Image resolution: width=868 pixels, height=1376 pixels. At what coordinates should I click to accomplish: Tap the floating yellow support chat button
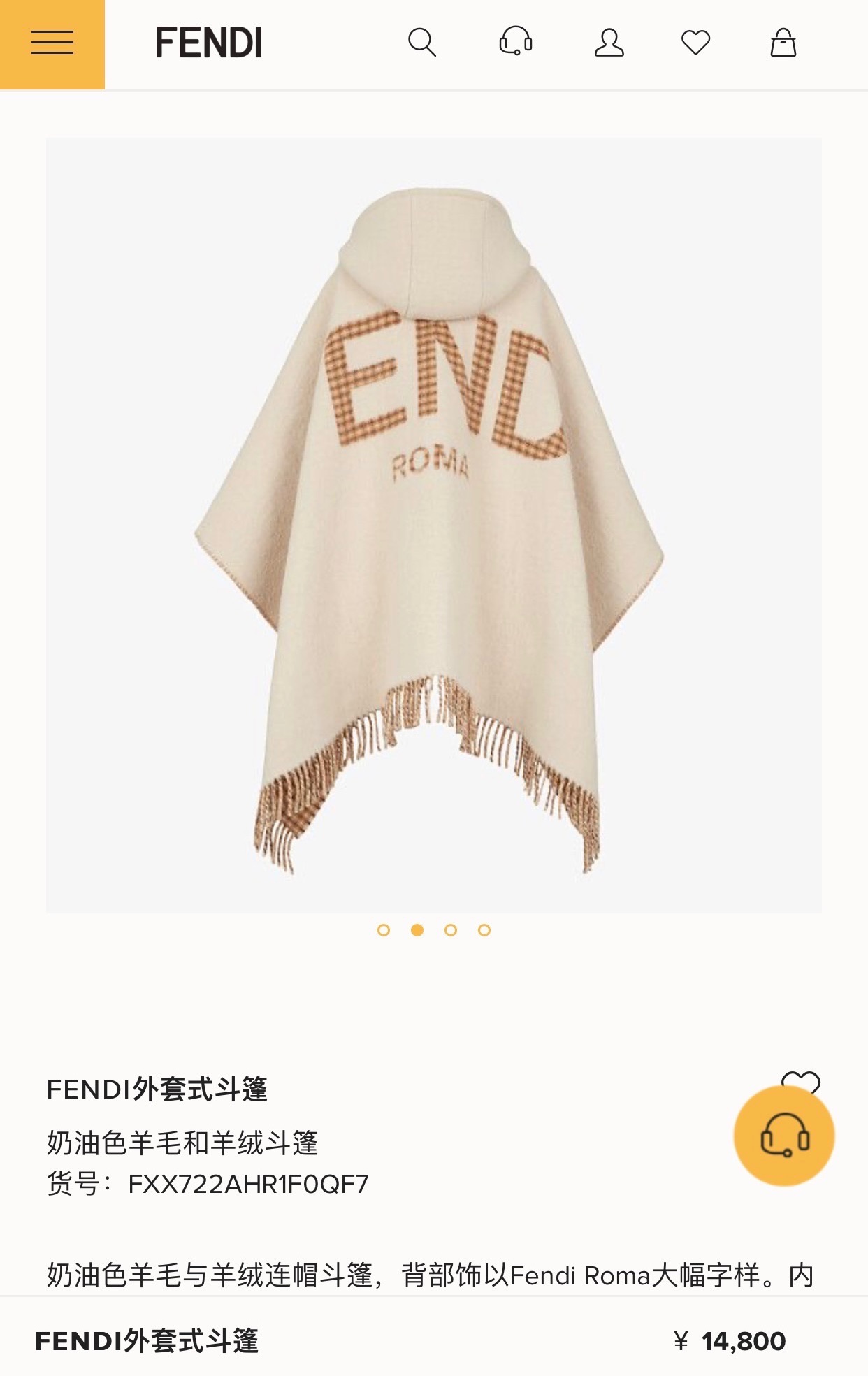click(783, 1136)
